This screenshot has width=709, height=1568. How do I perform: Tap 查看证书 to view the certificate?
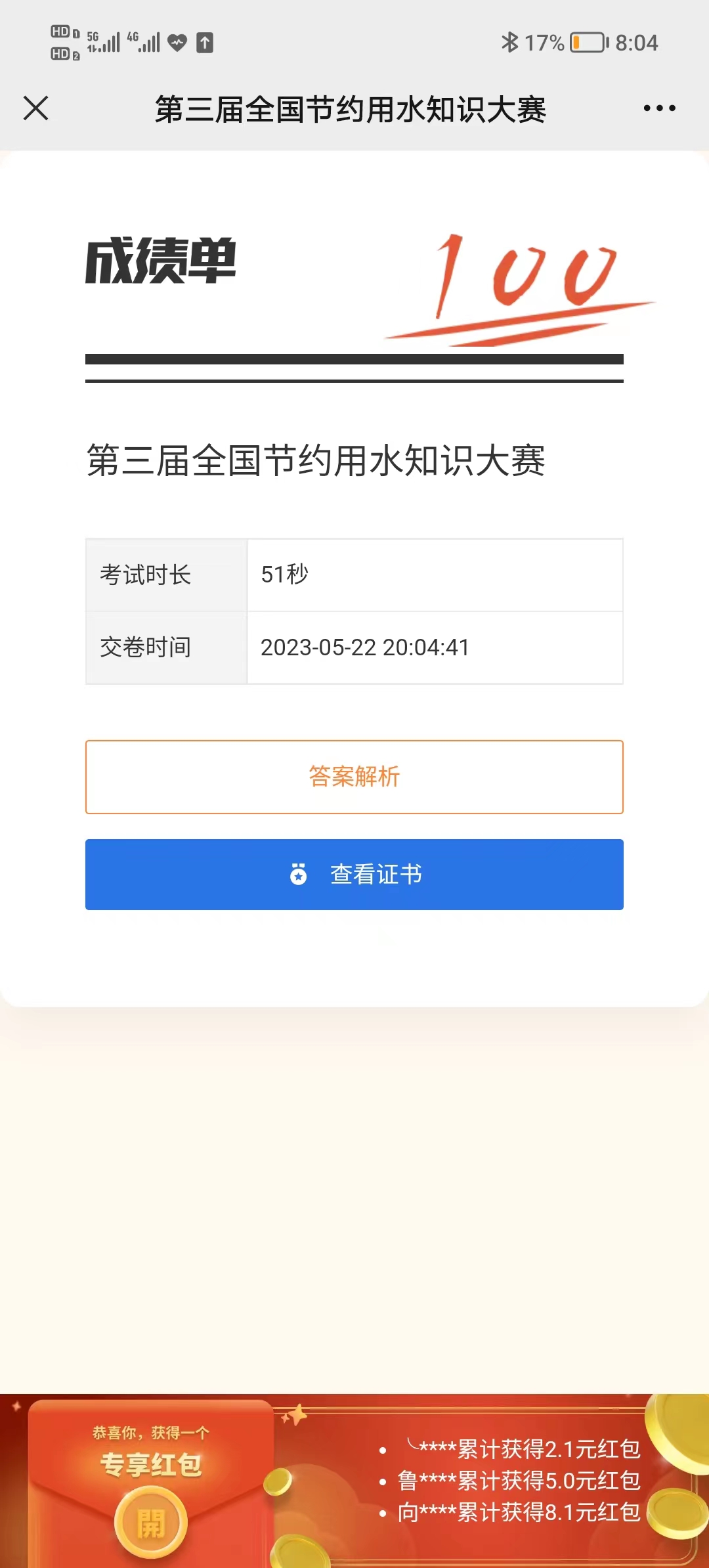pyautogui.click(x=354, y=874)
